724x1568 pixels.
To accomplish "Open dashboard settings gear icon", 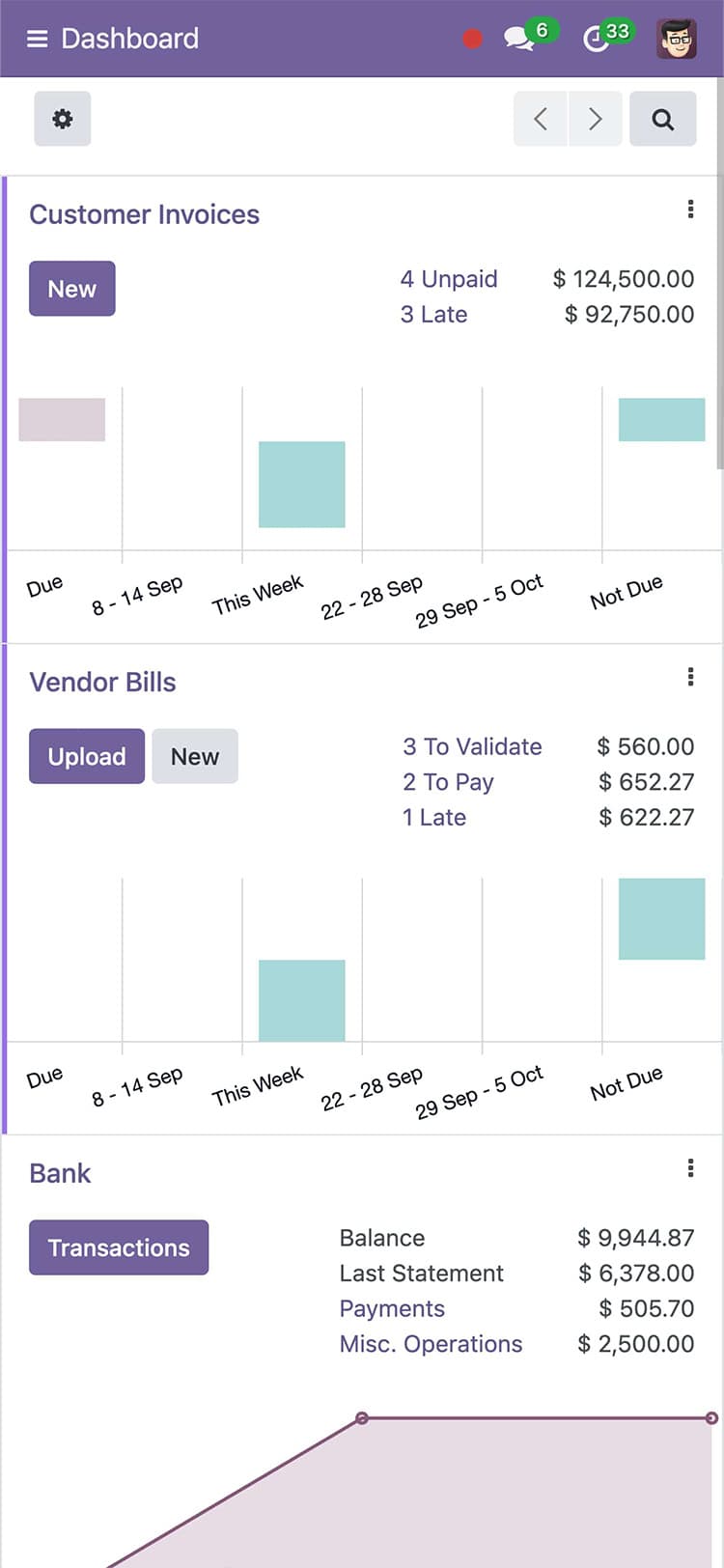I will 62,119.
